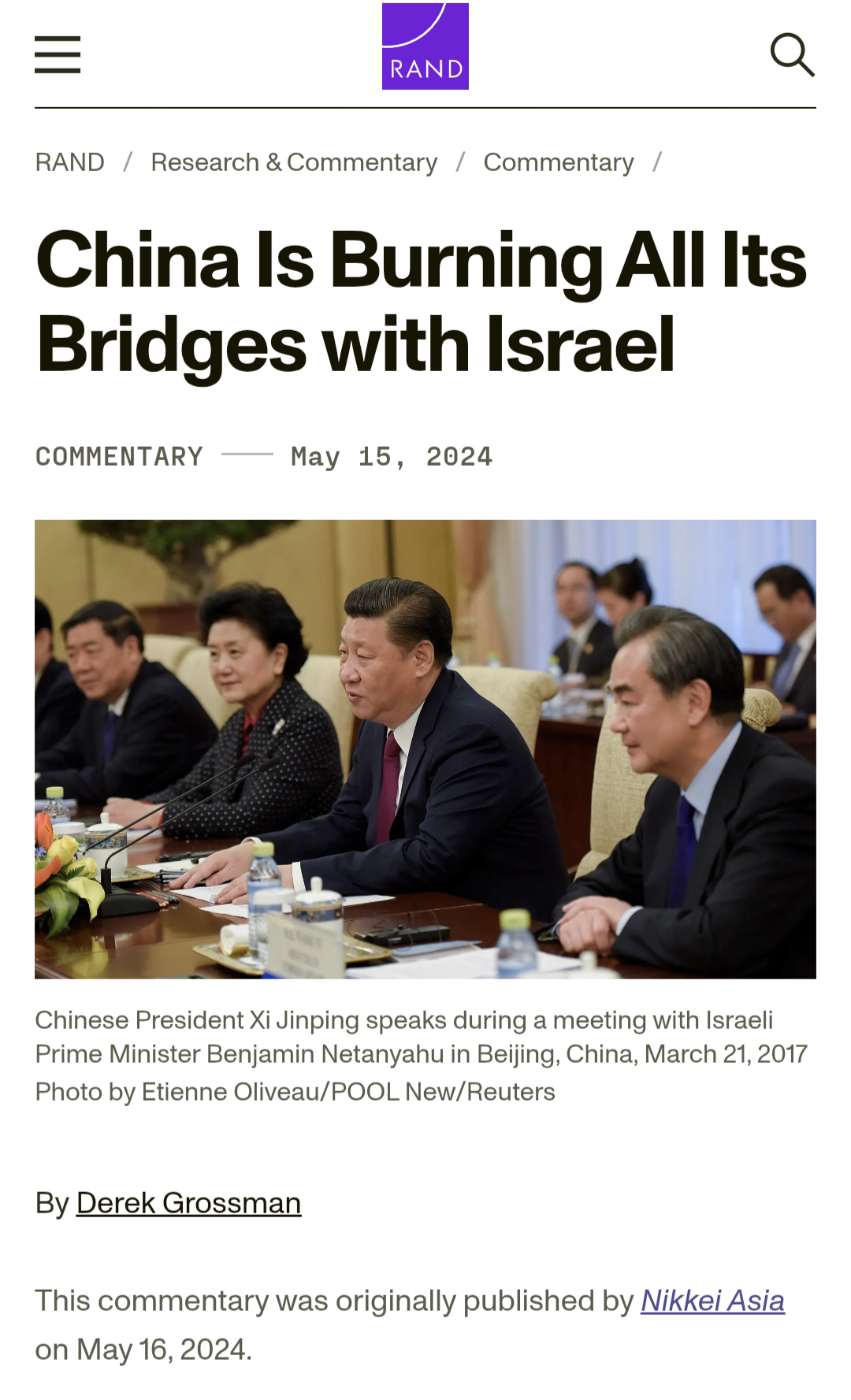Viewport: 851px width, 1400px height.
Task: Open the site search magnifier
Action: (x=792, y=54)
